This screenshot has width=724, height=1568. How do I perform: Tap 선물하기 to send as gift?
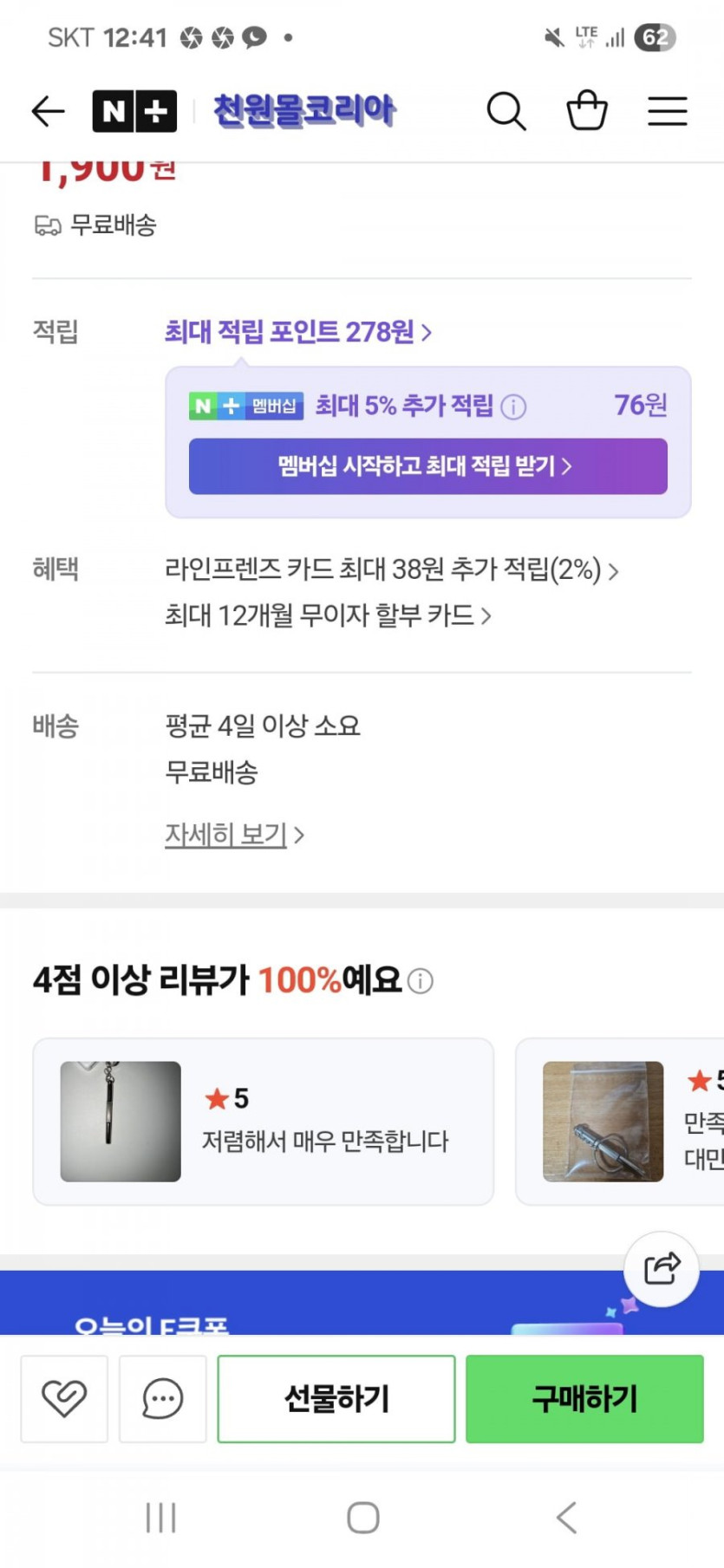click(336, 1399)
